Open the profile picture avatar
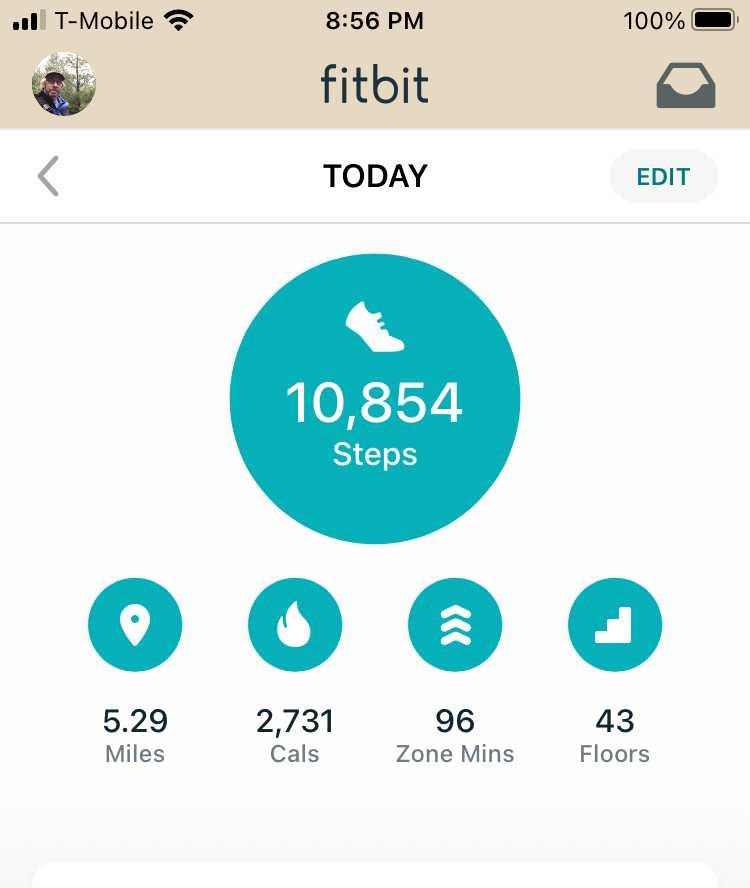This screenshot has height=888, width=750. pyautogui.click(x=64, y=84)
